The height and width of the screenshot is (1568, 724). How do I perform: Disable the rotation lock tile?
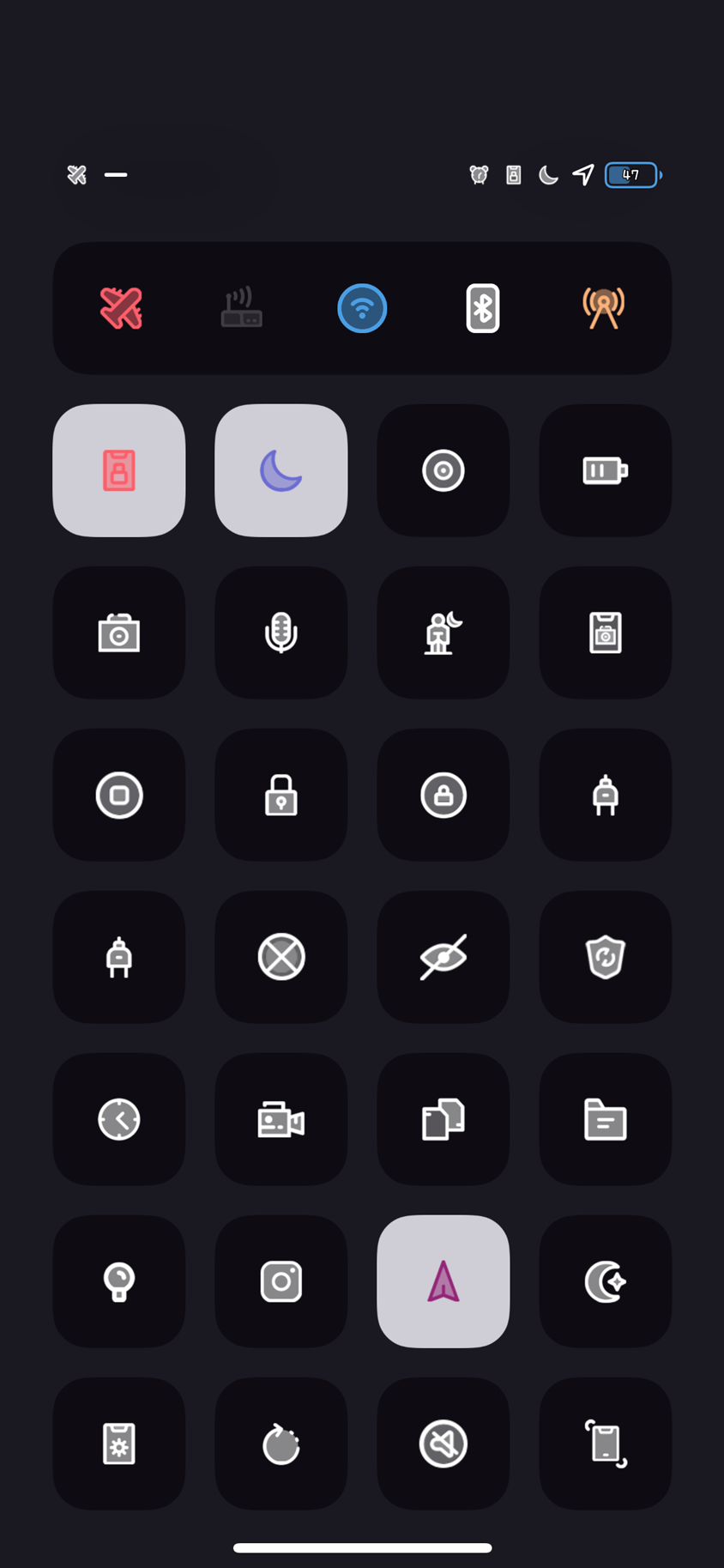(119, 470)
